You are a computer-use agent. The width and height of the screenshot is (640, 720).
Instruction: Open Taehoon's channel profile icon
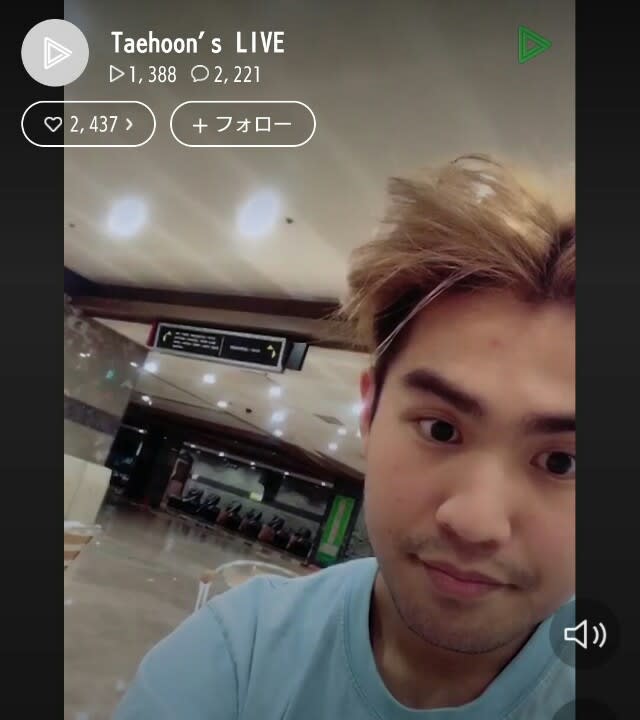point(55,52)
